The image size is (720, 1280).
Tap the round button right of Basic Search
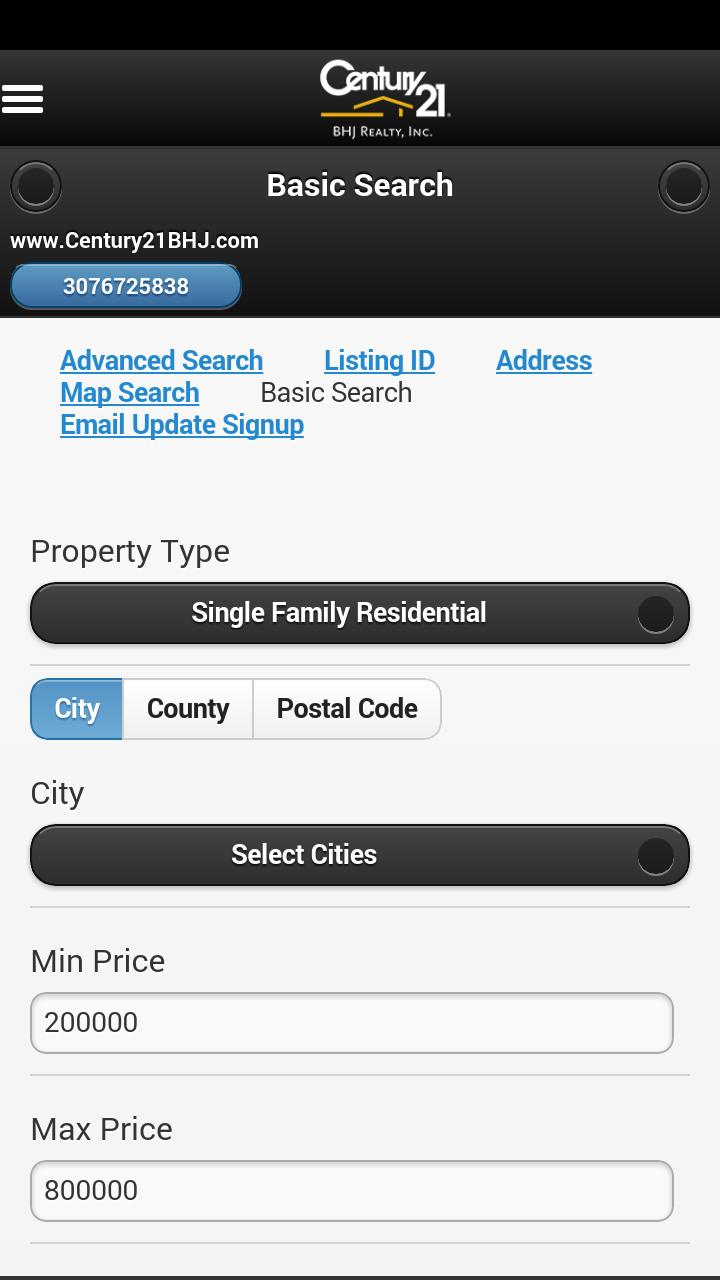click(684, 186)
